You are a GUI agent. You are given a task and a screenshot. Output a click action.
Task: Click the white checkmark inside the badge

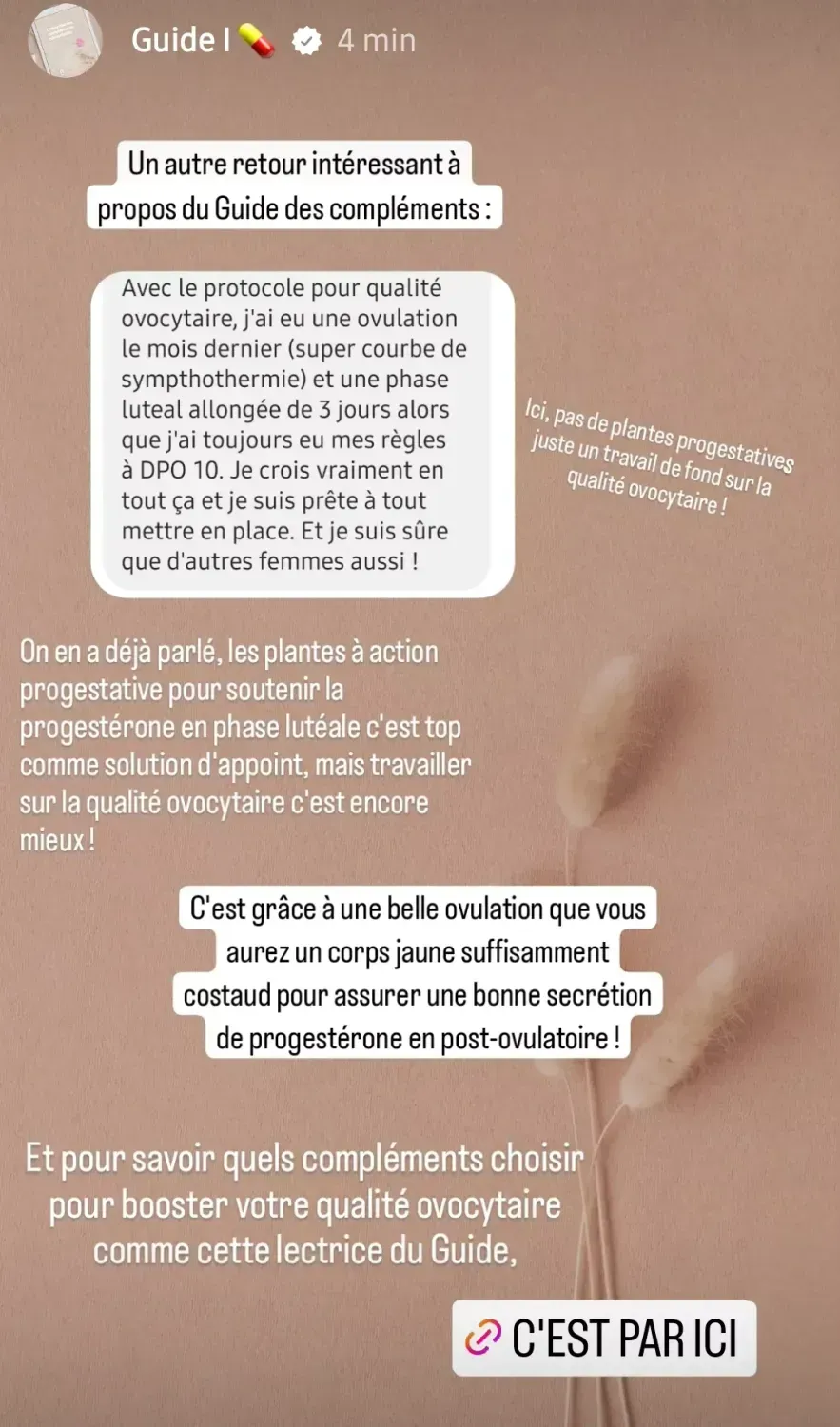(304, 40)
